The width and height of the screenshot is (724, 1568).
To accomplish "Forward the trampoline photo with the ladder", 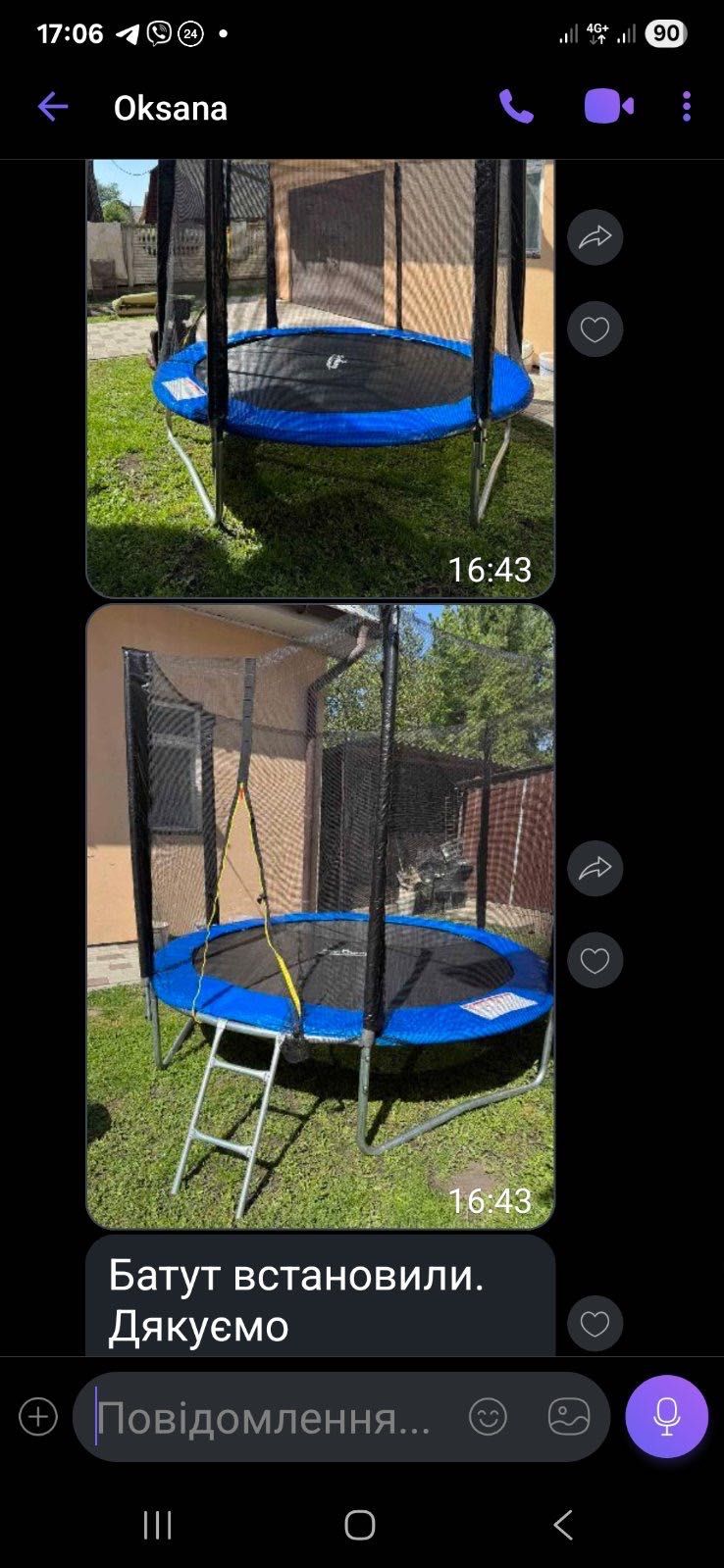I will coord(595,868).
